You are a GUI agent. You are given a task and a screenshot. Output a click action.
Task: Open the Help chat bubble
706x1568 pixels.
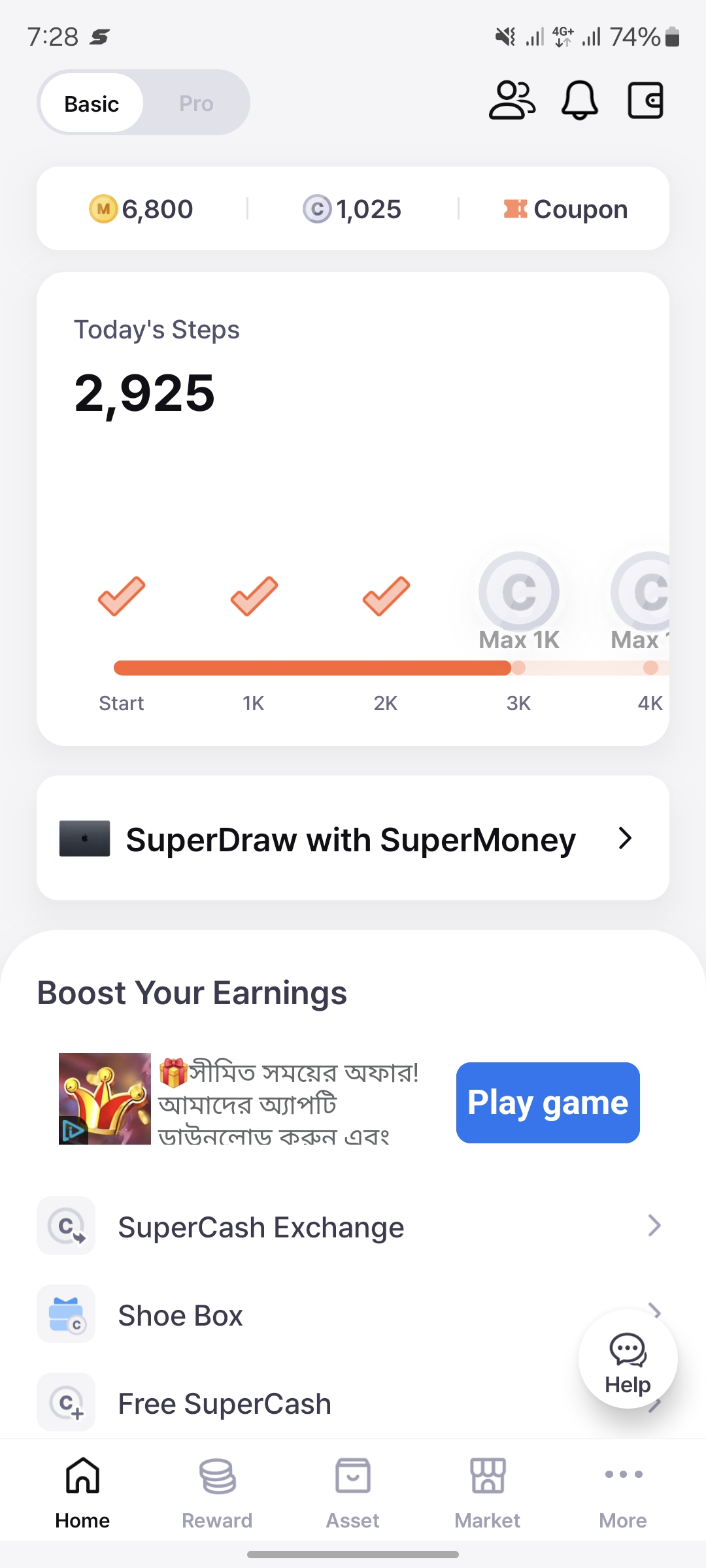pyautogui.click(x=628, y=1359)
